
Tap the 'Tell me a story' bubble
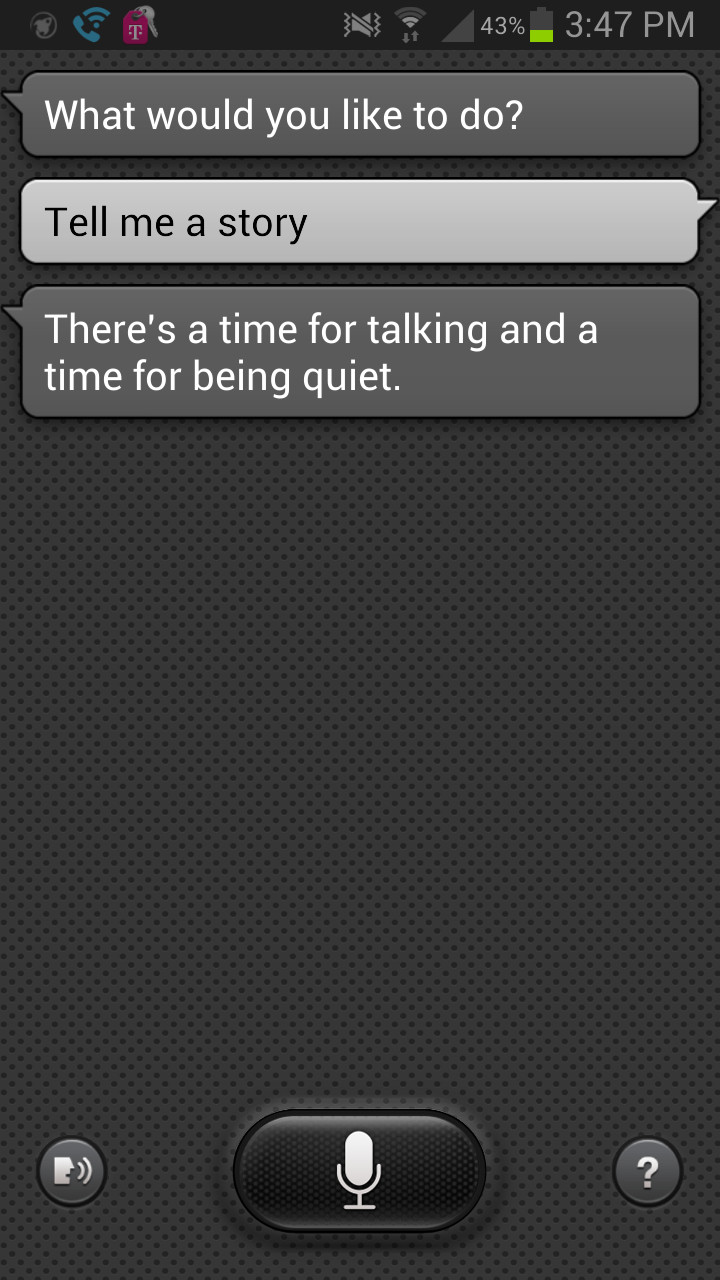click(x=360, y=222)
